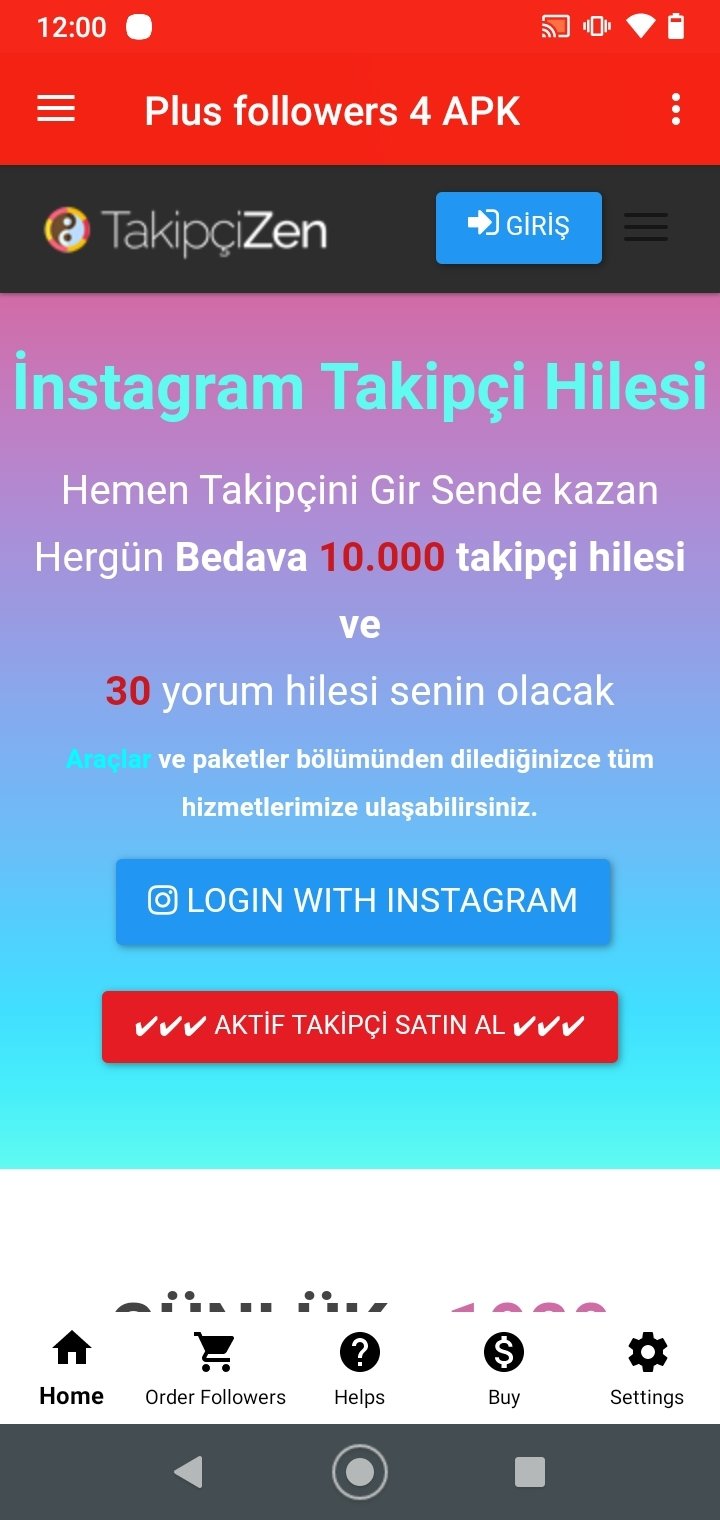Switch to the Settings tab
Viewport: 720px width, 1520px height.
pyautogui.click(x=647, y=1369)
